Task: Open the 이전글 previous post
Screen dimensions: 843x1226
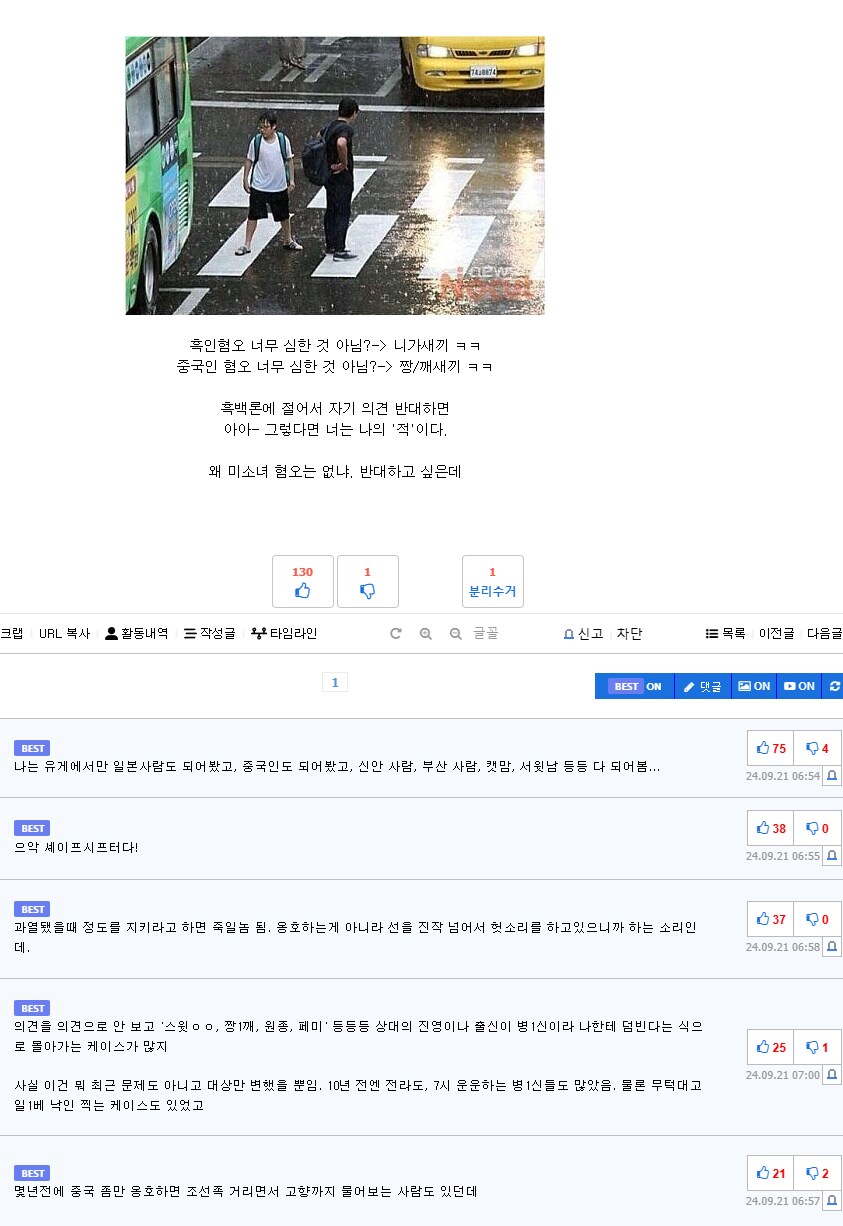Action: click(776, 633)
